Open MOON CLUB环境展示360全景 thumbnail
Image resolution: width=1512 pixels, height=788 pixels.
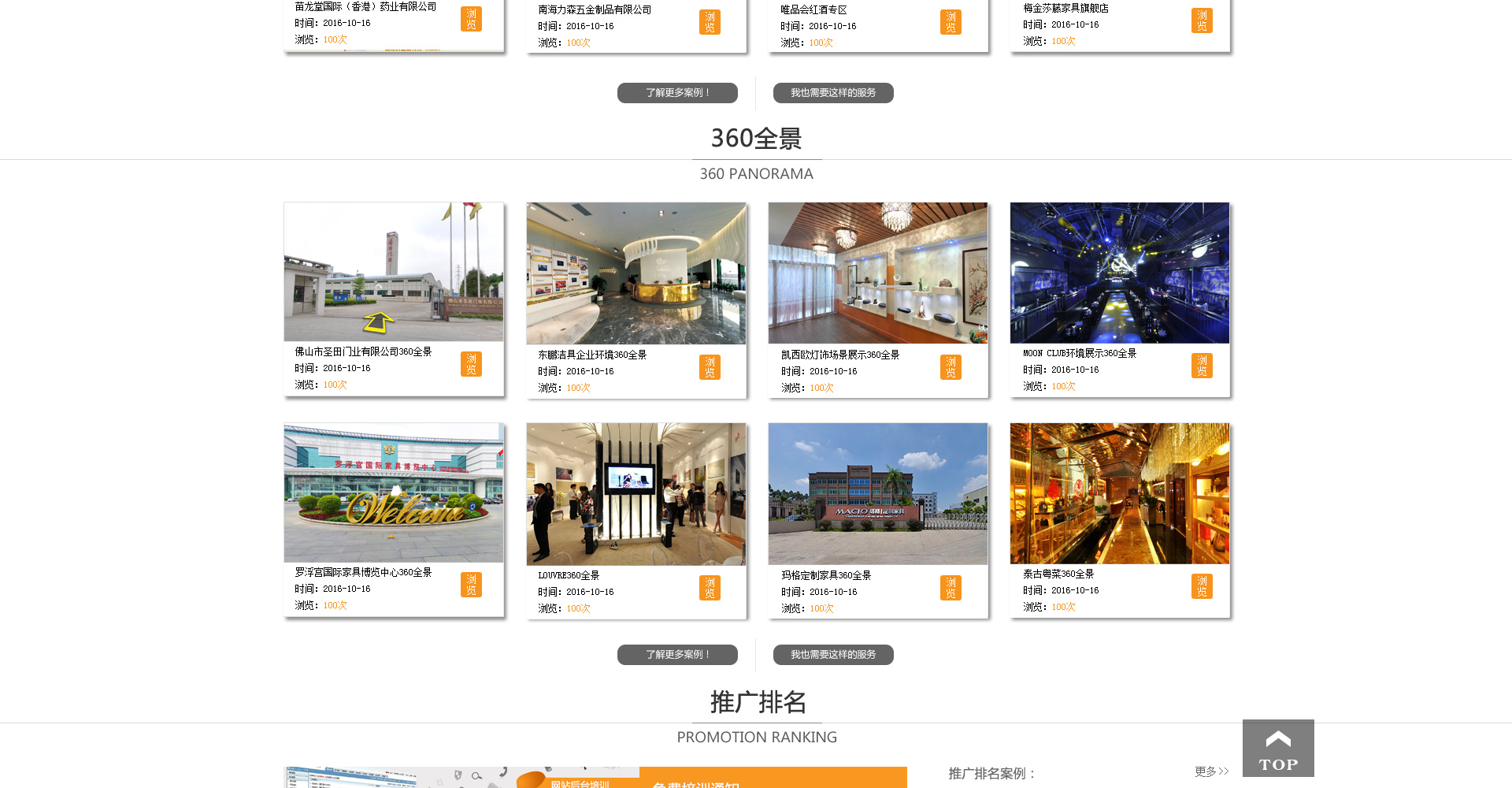(1120, 273)
